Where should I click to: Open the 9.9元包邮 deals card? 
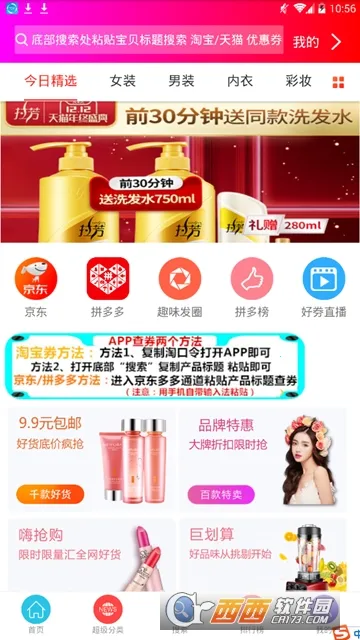pos(92,460)
